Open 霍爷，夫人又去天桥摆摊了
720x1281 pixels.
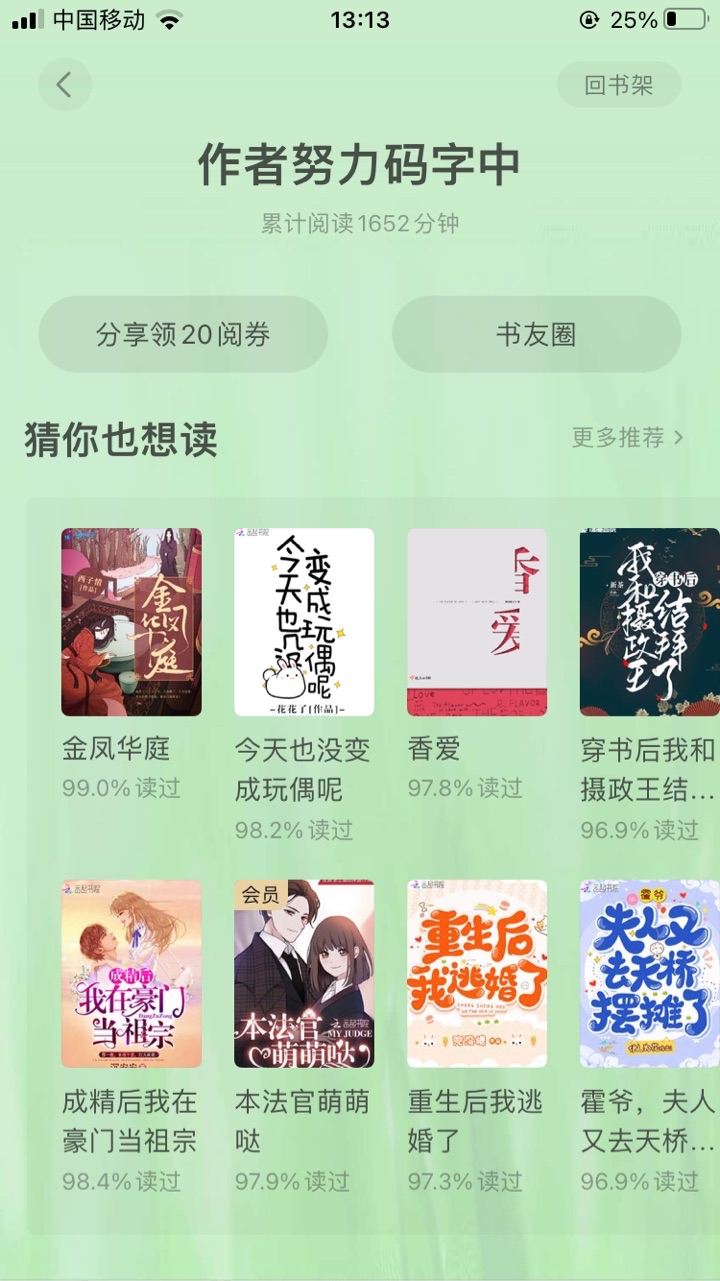tap(649, 974)
